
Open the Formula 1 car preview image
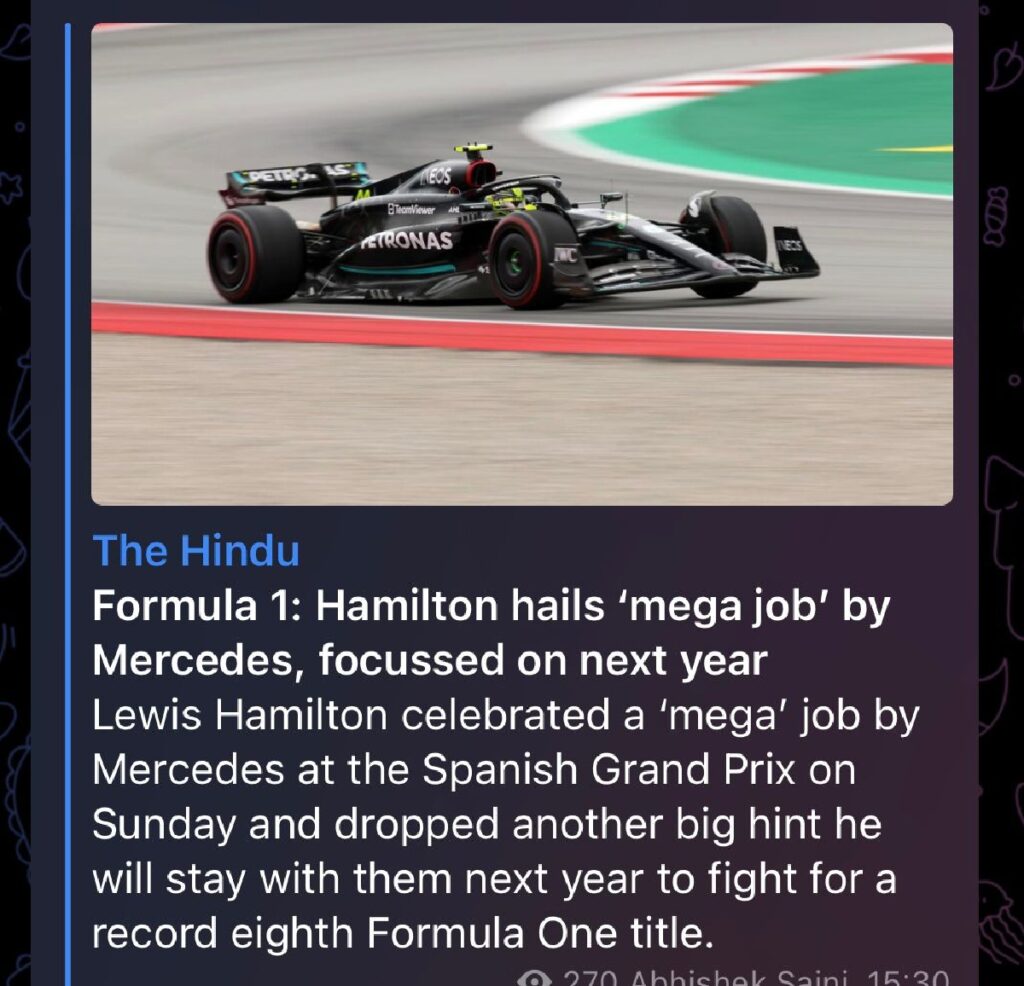[521, 264]
